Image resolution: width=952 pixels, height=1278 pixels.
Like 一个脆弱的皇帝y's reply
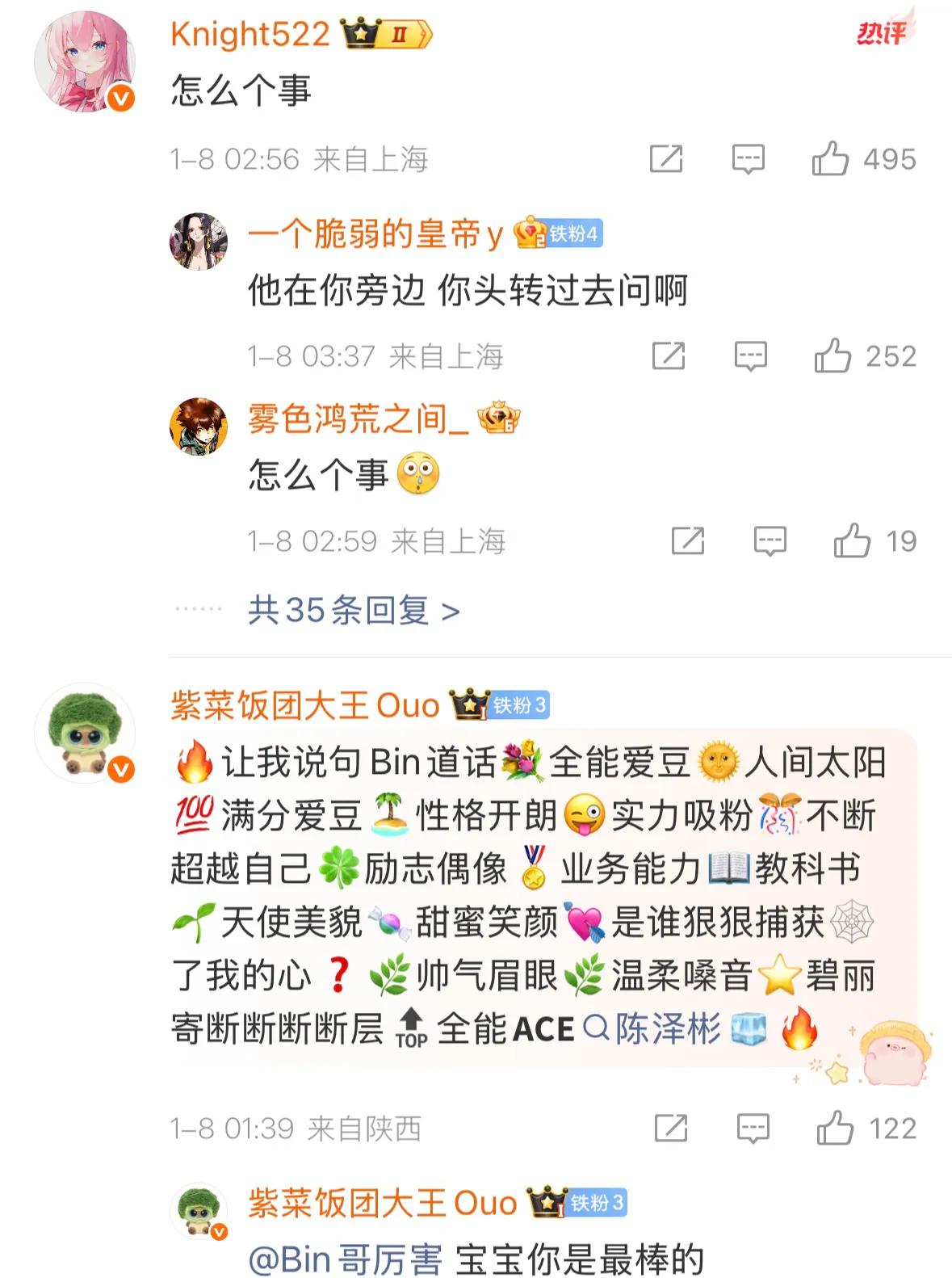coord(832,355)
